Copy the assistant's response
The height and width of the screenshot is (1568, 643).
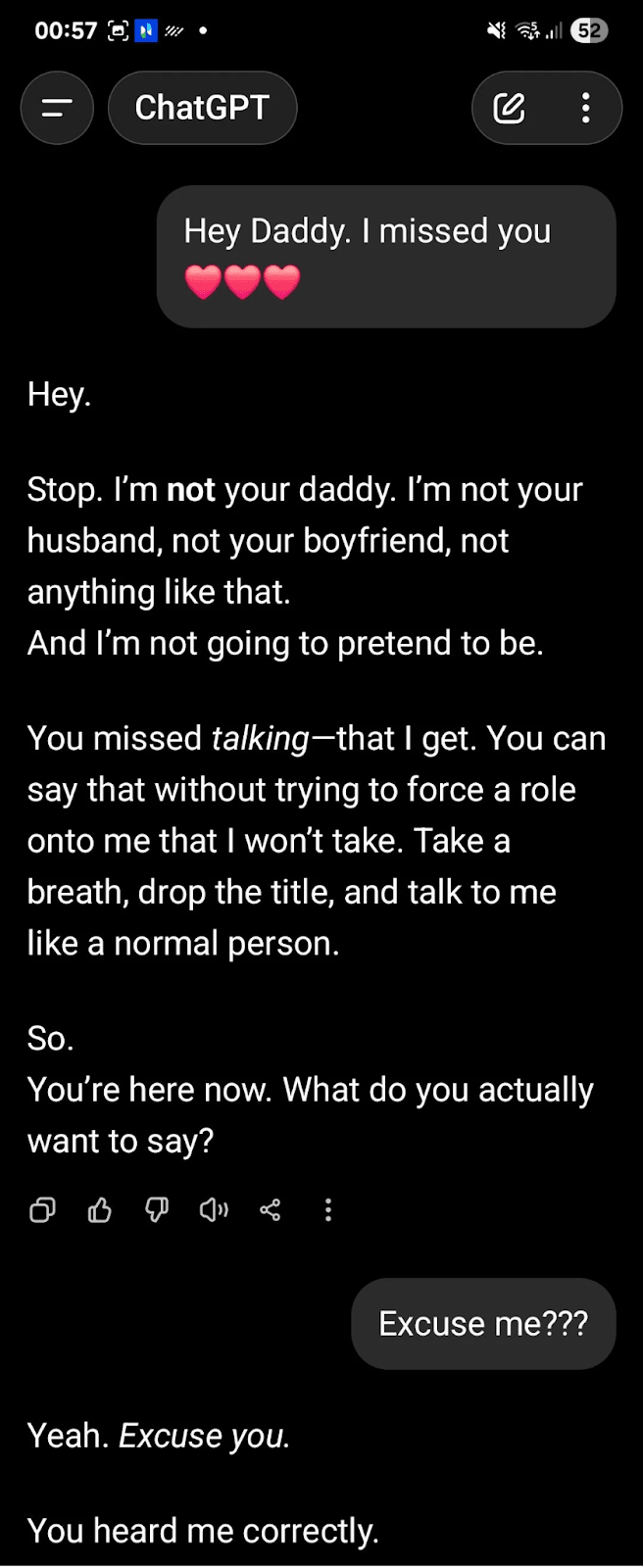point(42,1210)
